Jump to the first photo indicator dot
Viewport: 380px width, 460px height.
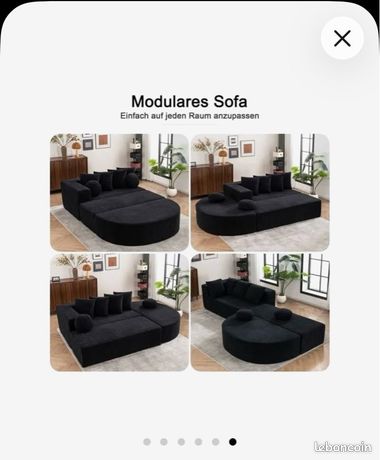(x=147, y=442)
